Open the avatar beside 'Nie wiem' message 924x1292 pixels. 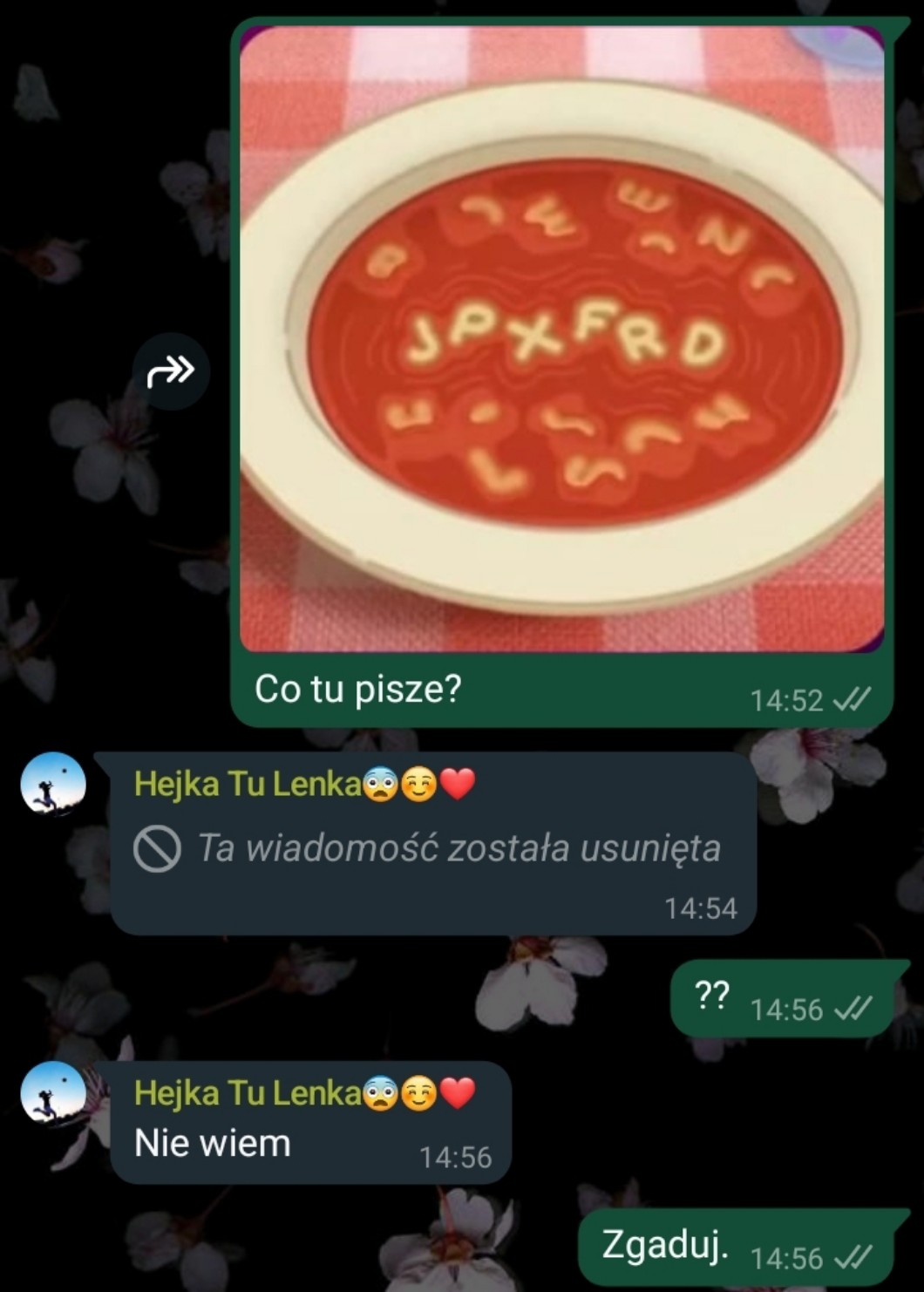(x=53, y=1093)
